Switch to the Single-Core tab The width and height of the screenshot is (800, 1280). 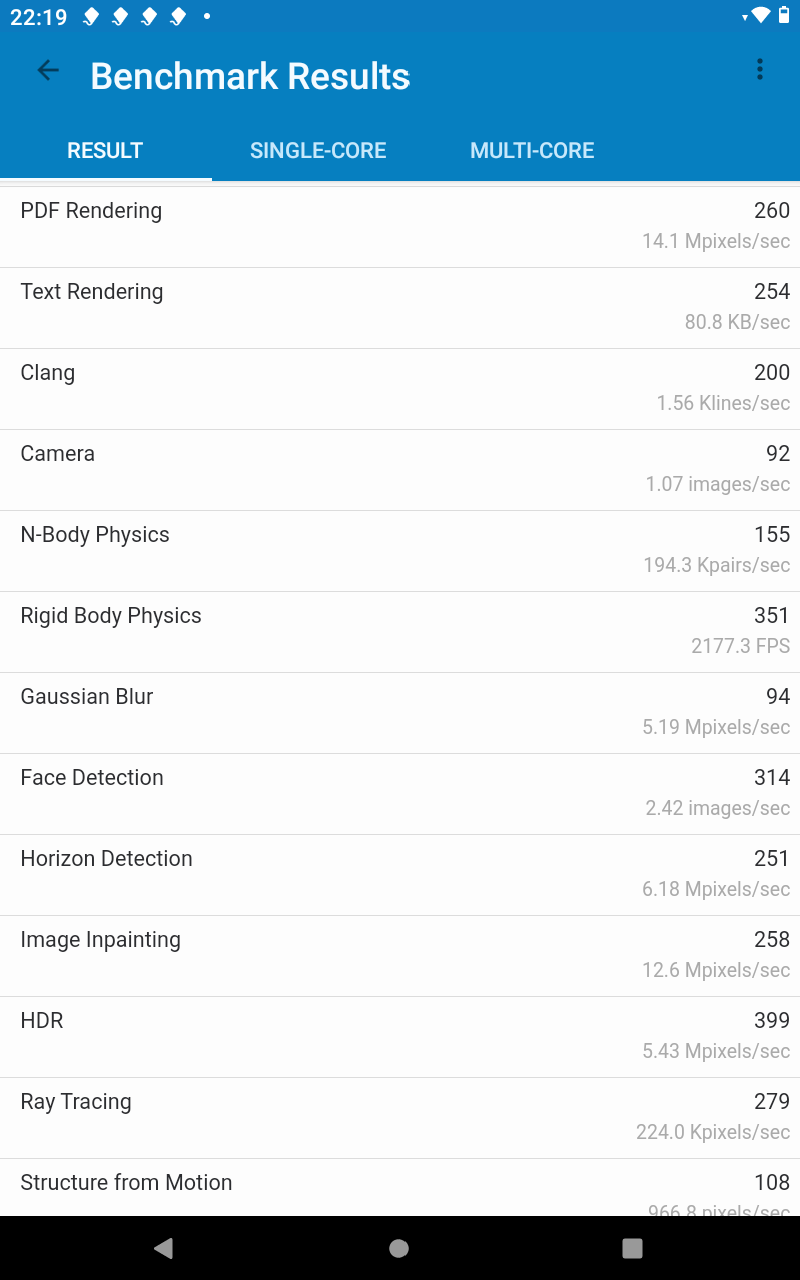click(318, 151)
